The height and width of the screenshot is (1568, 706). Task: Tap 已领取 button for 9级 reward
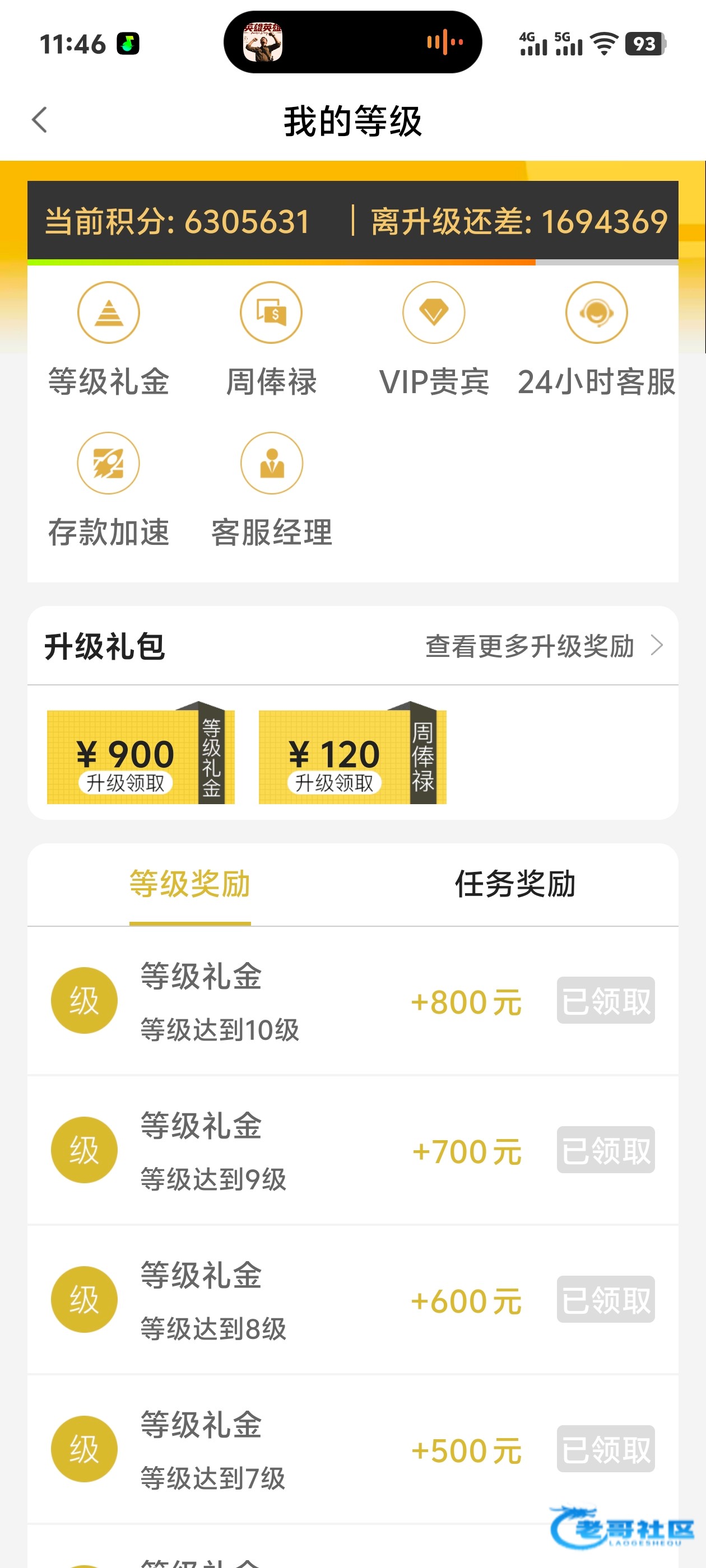(606, 1150)
